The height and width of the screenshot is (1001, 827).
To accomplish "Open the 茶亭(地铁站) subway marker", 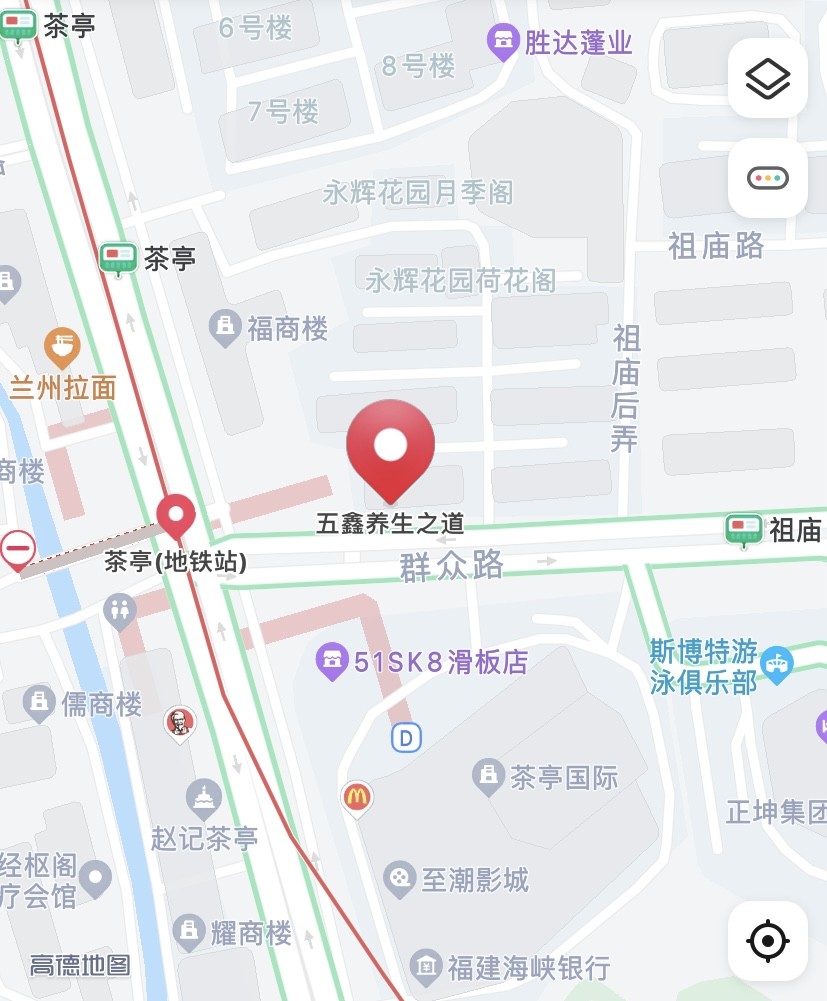I will 177,518.
